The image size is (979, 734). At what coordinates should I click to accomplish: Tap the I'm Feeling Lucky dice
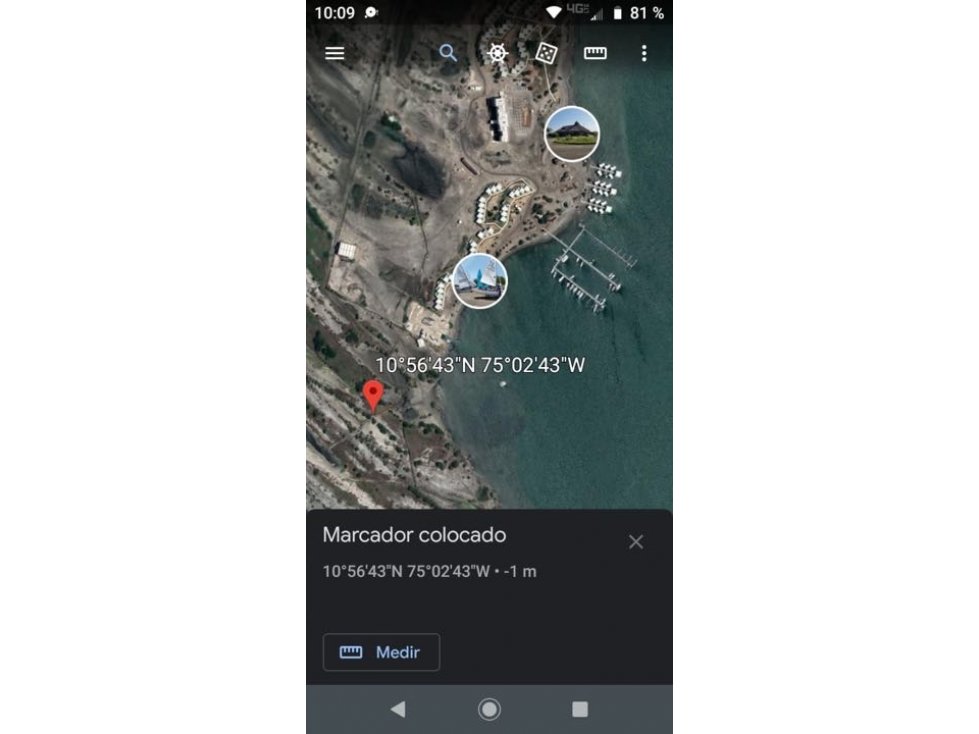point(545,53)
